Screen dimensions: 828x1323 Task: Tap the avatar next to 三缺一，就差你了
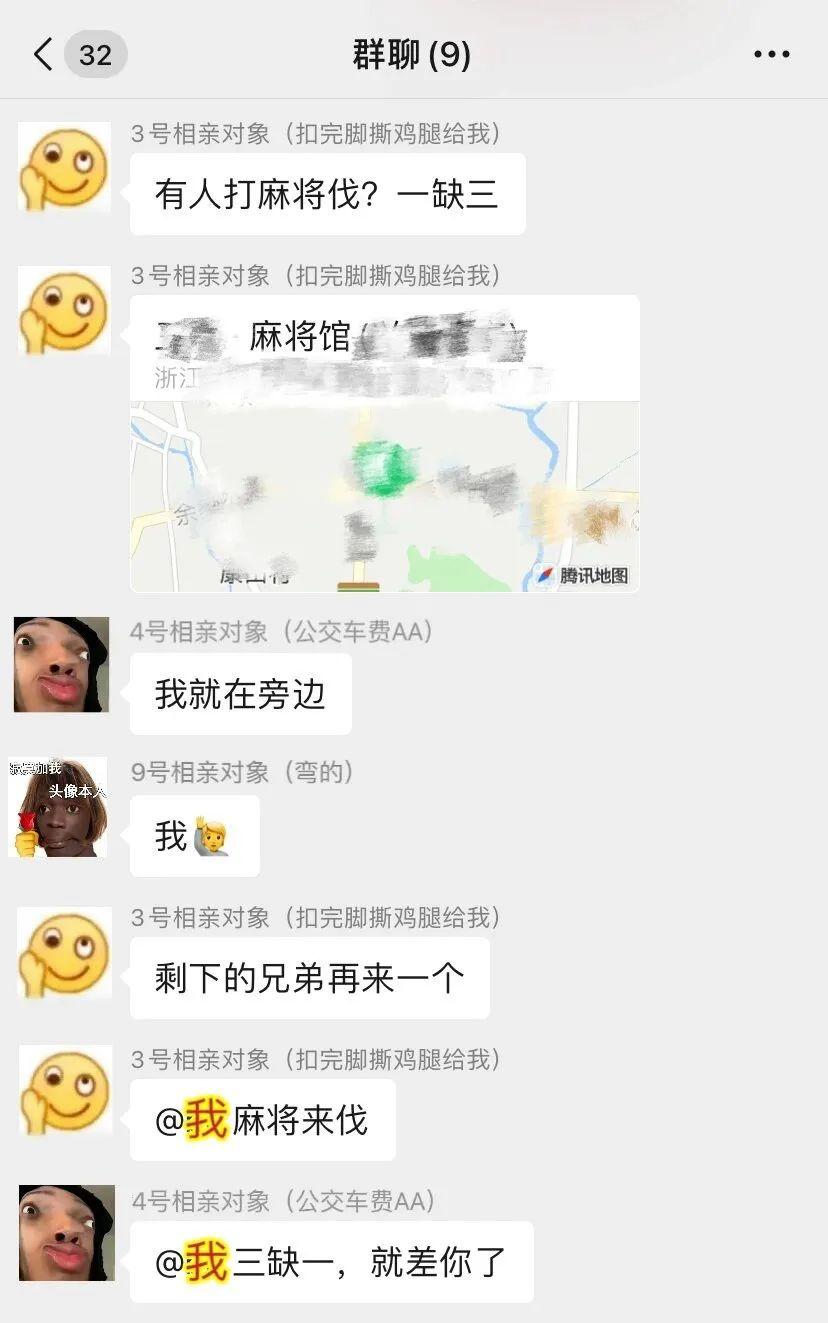point(66,1233)
